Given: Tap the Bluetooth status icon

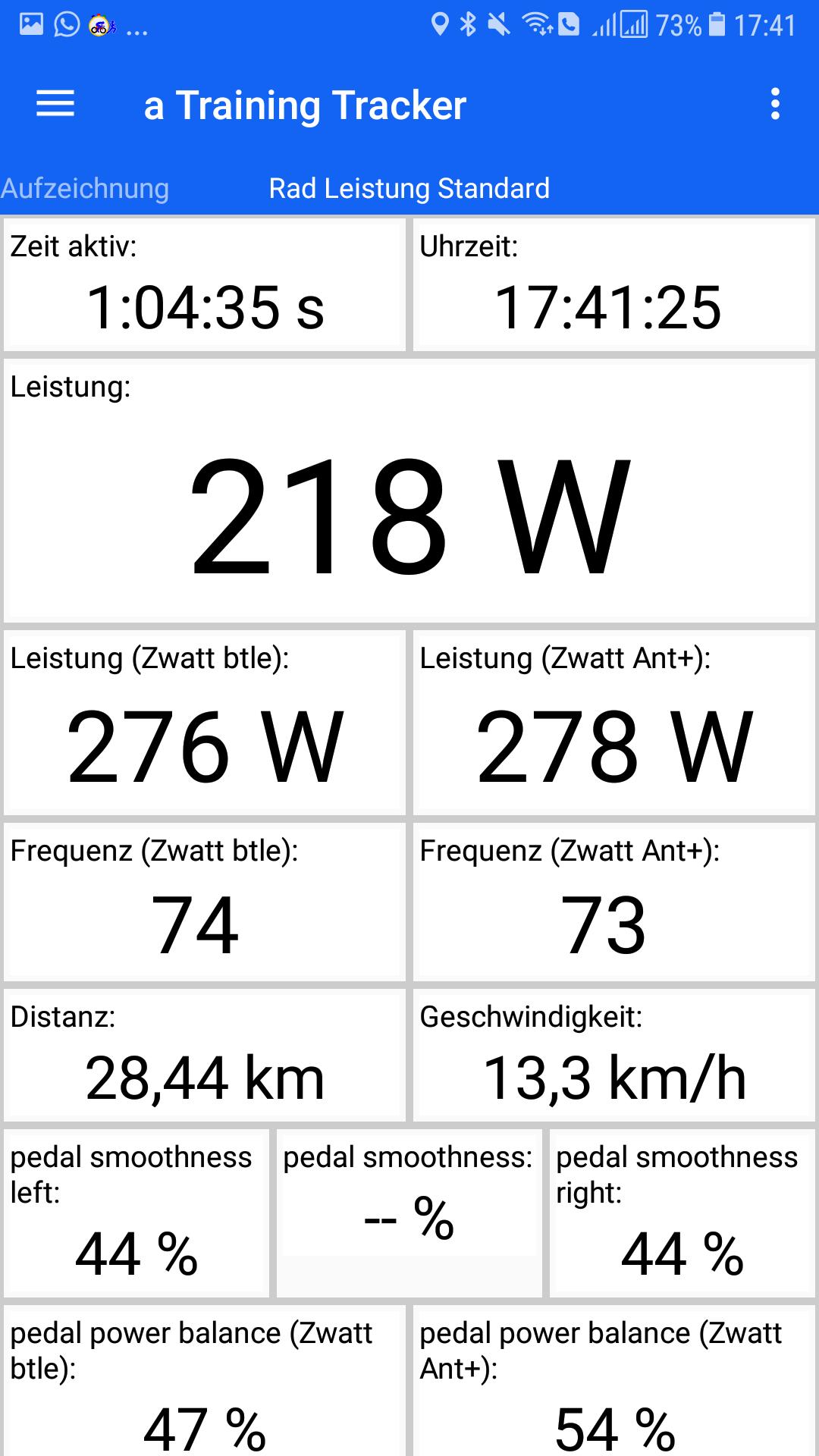Looking at the screenshot, I should [466, 22].
